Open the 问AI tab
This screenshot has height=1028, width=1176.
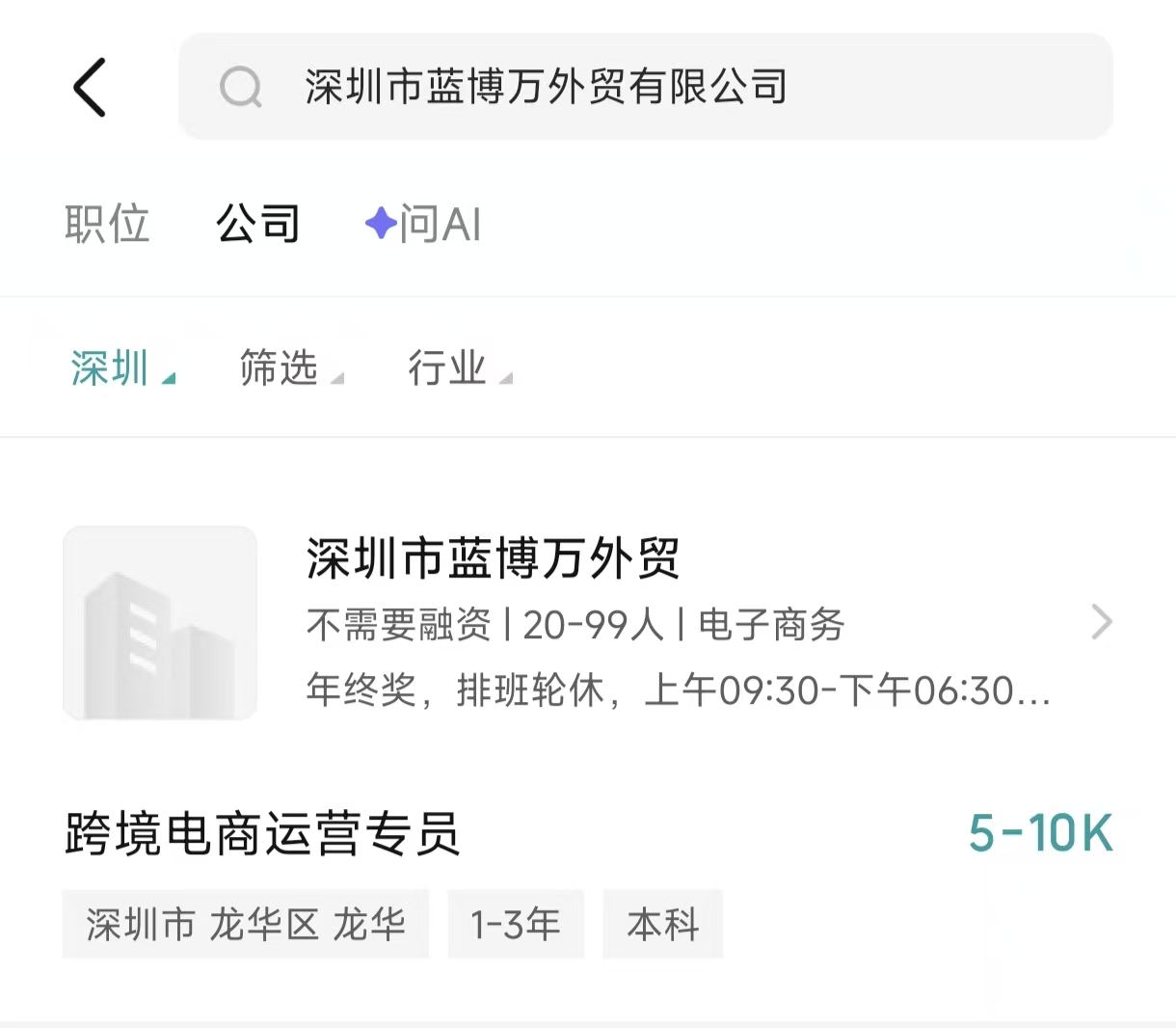click(424, 224)
